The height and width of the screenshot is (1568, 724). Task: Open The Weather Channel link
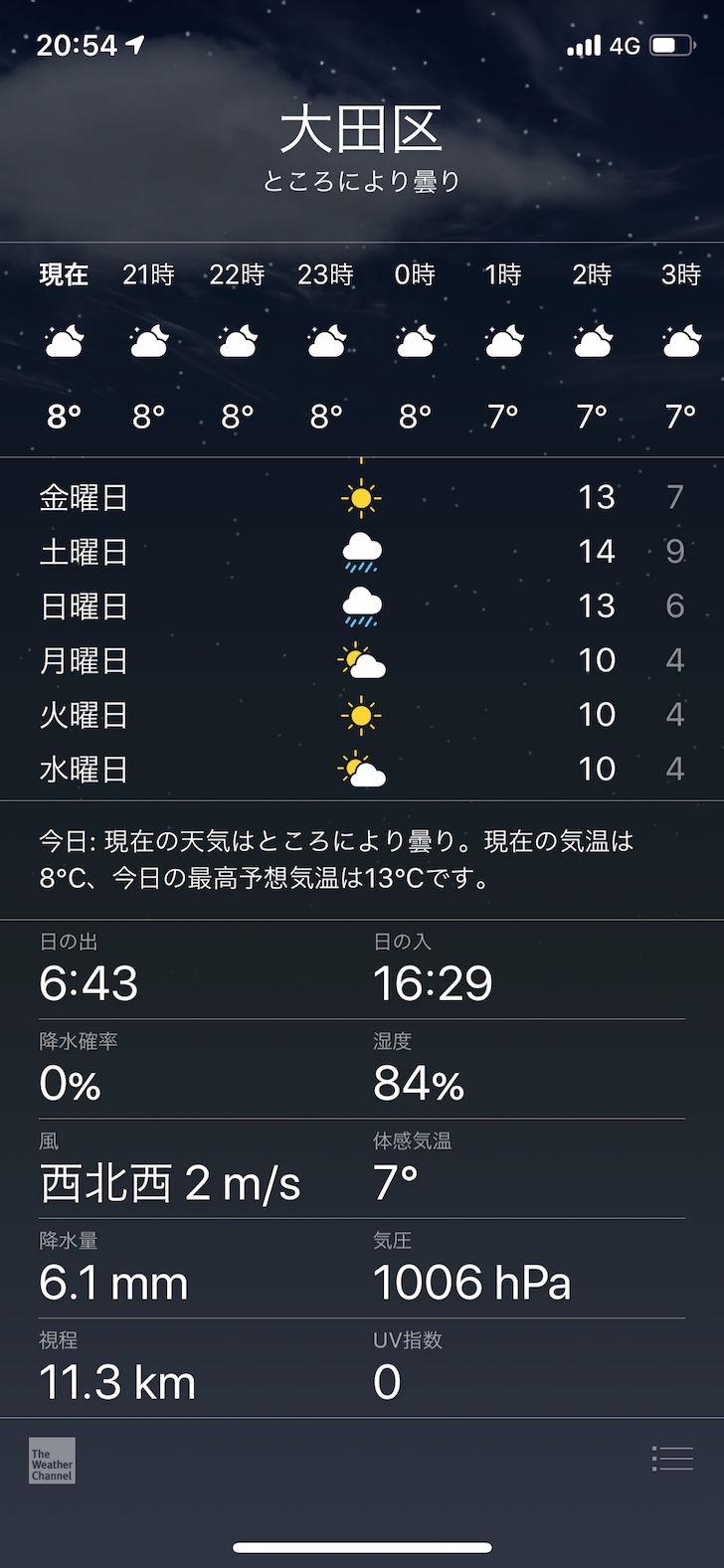tap(52, 1461)
